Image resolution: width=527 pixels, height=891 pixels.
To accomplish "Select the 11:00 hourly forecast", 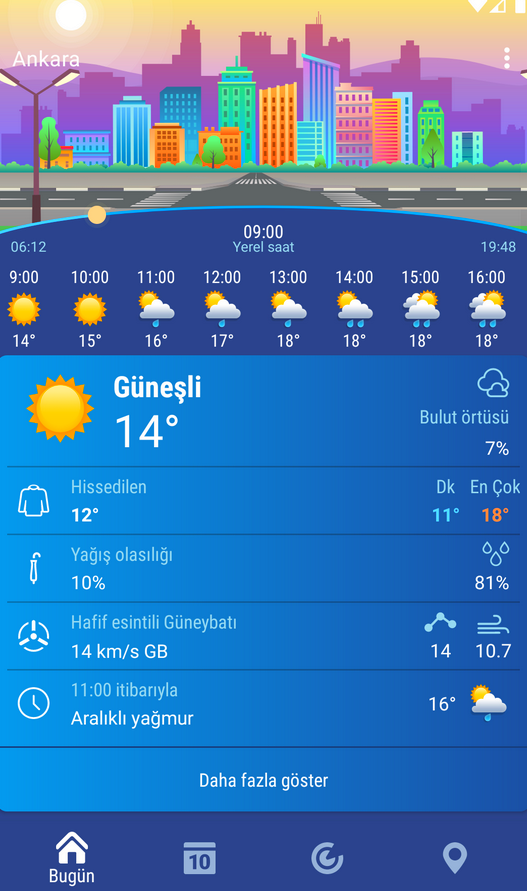I will coord(156,309).
